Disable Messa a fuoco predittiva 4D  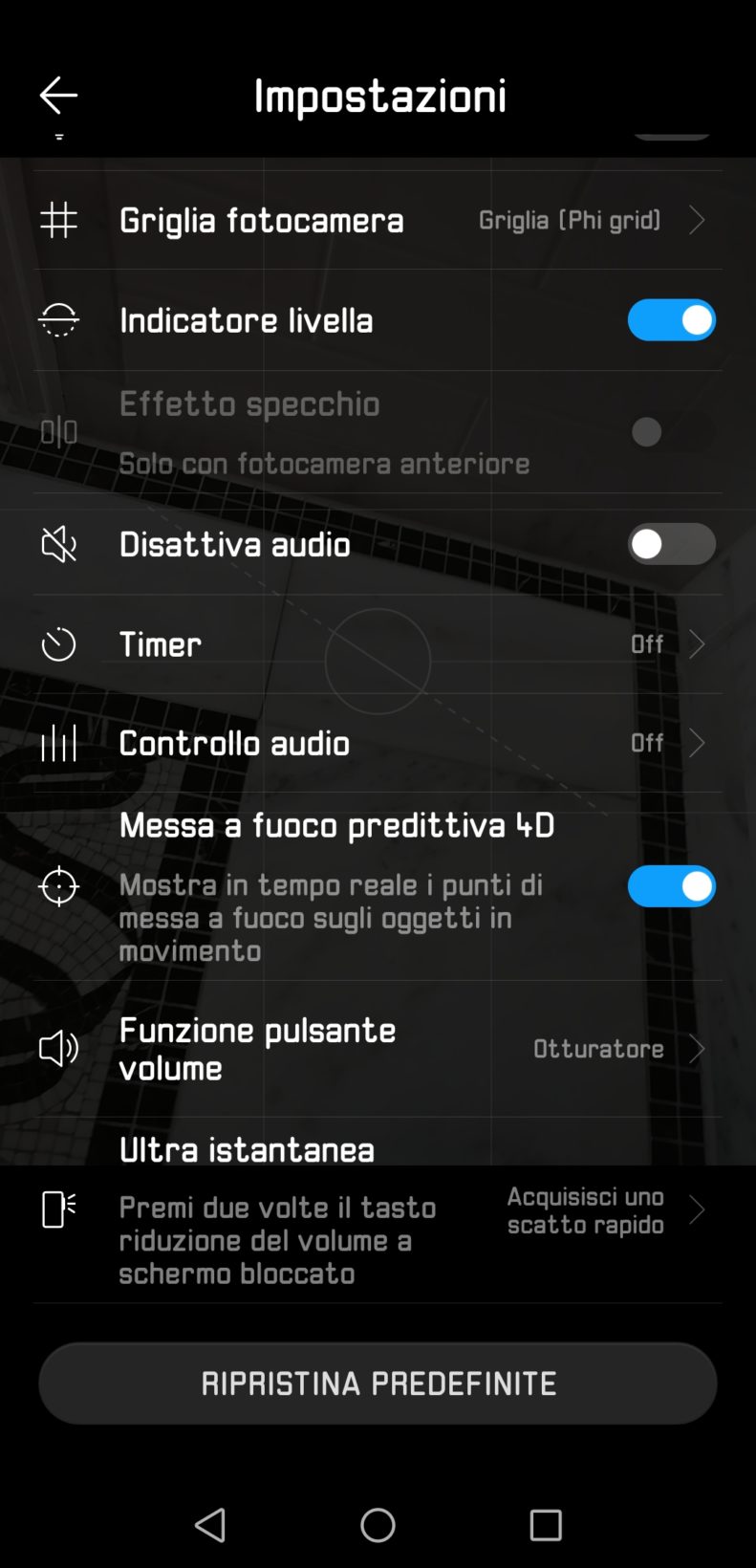671,886
